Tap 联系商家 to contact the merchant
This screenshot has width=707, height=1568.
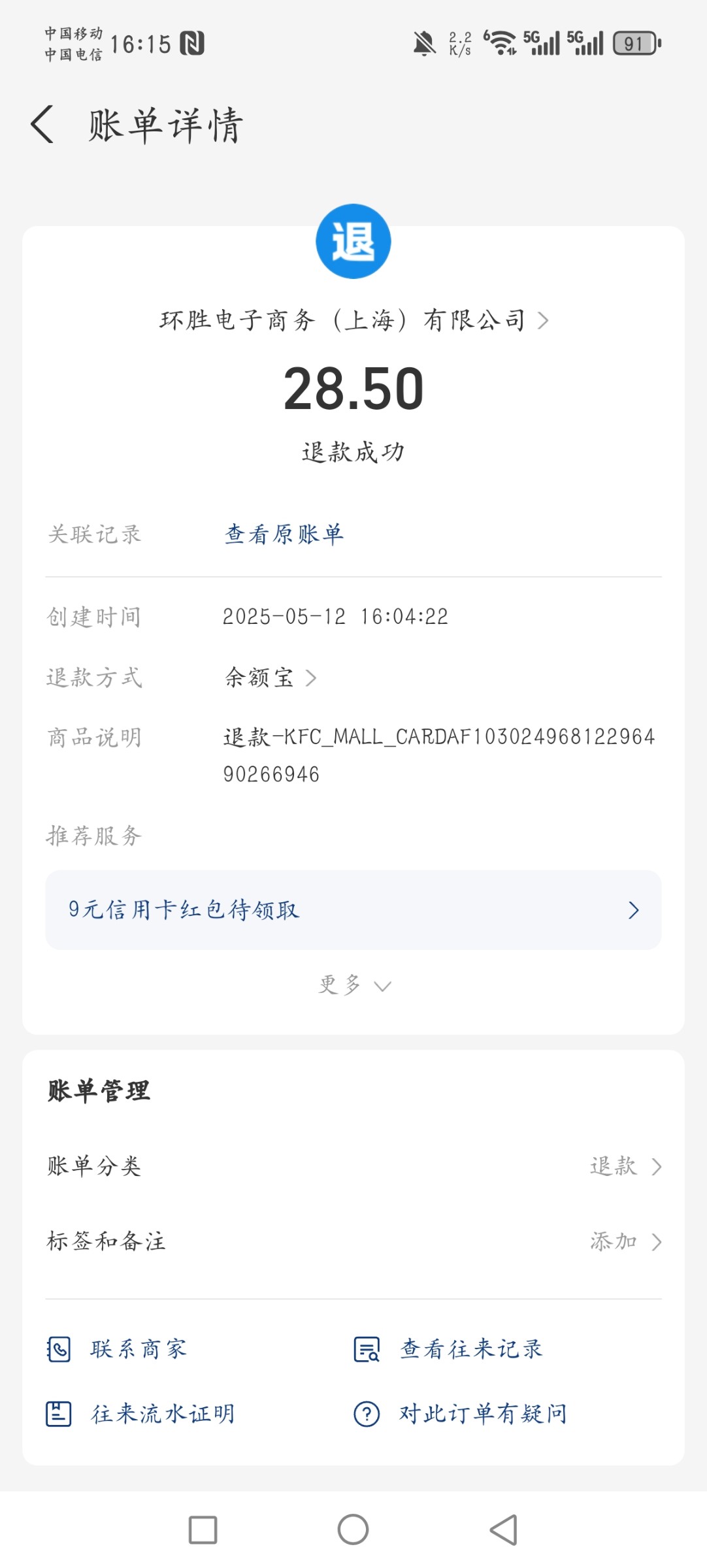[117, 1349]
